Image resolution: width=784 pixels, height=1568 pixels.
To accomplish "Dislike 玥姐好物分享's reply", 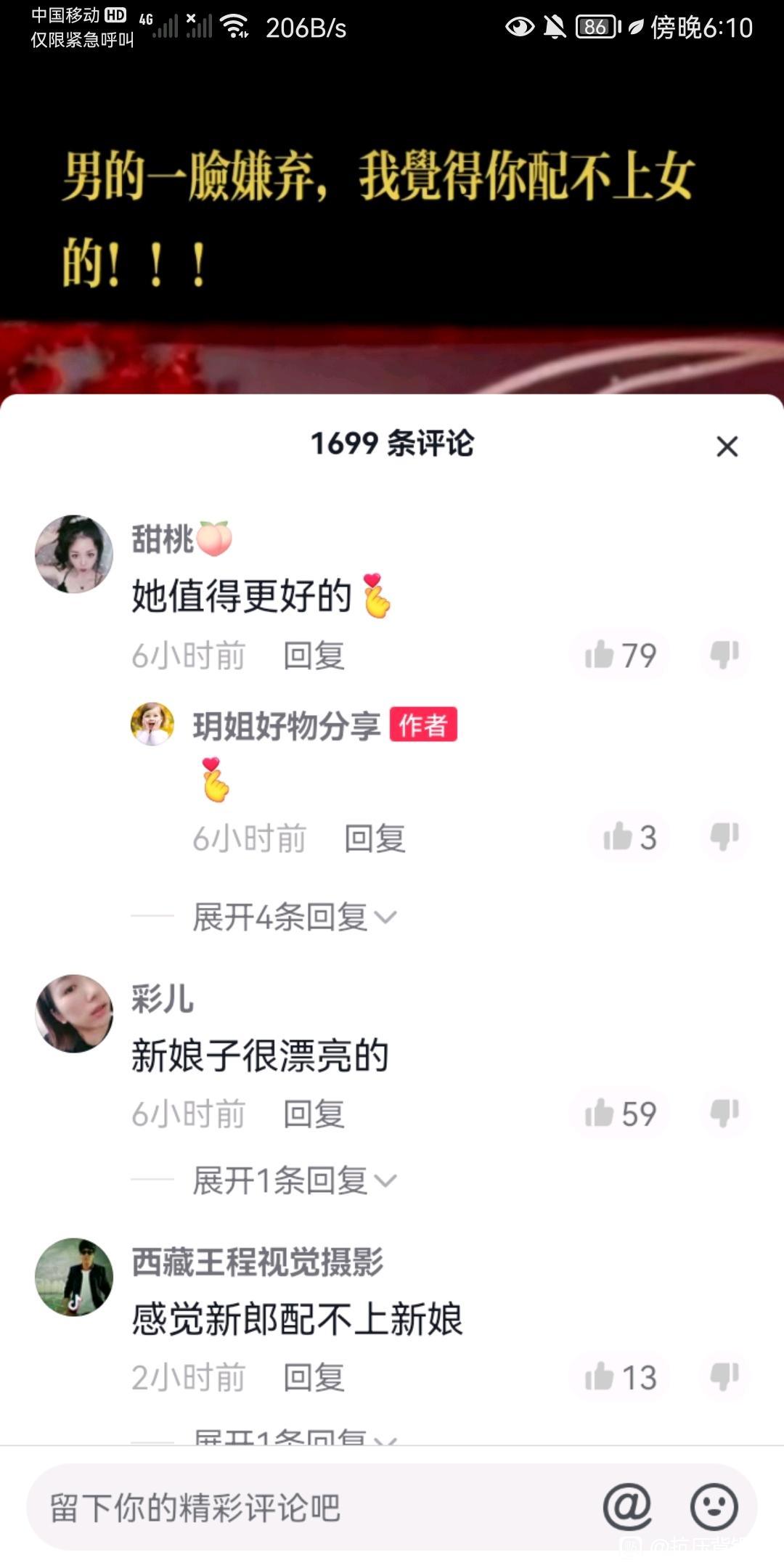I will point(724,837).
